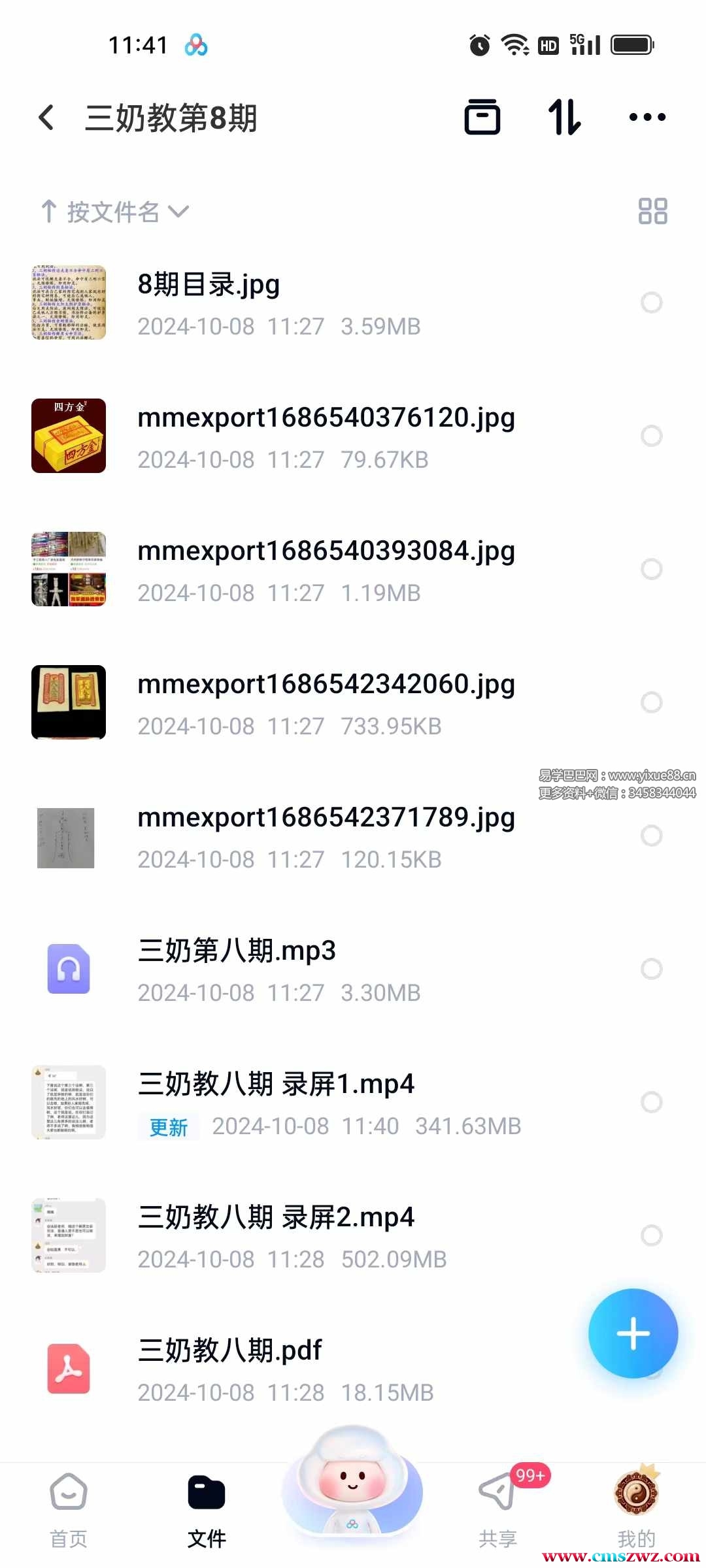The image size is (706, 1568).
Task: Open mmexport1686540393084.jpg image
Action: (326, 551)
